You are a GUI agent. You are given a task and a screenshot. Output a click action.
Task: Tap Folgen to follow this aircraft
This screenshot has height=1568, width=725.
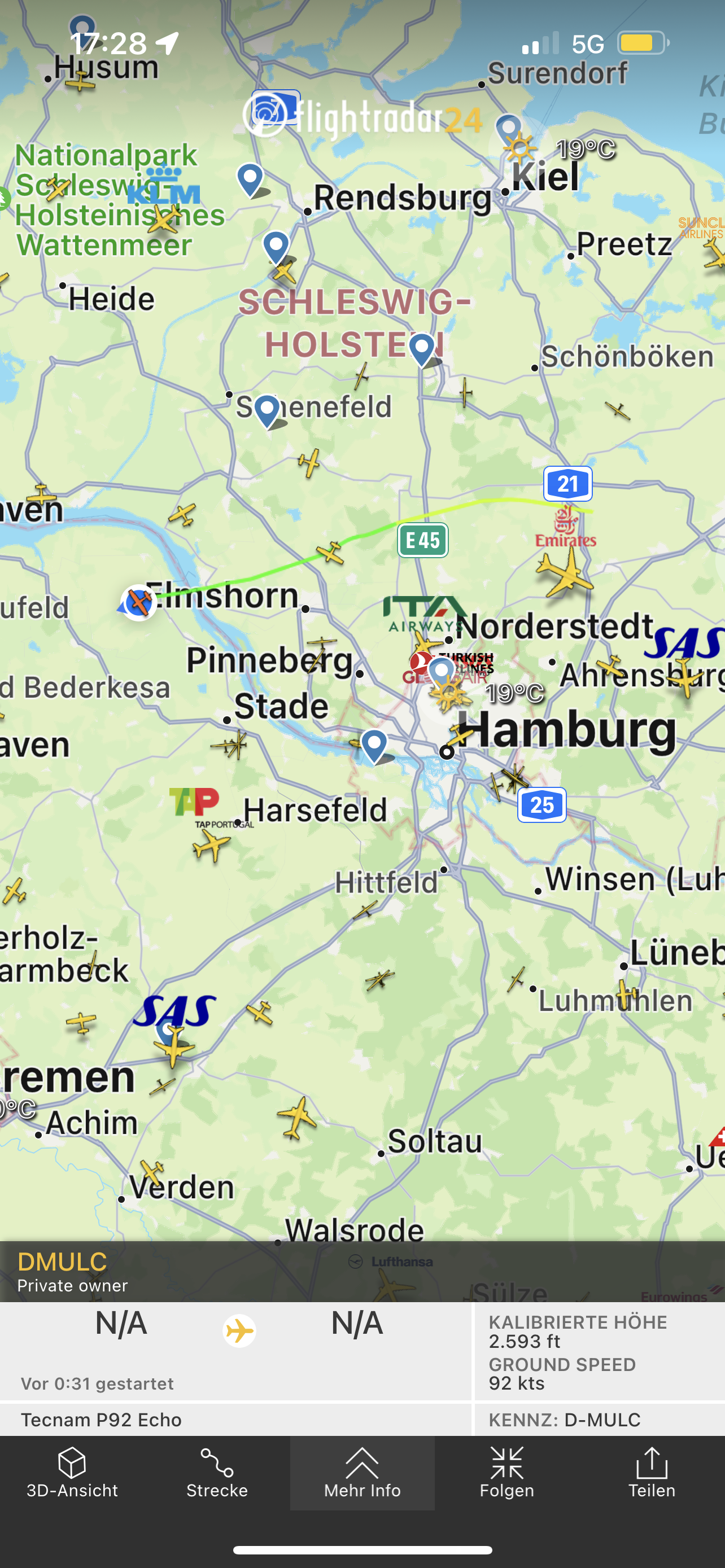[507, 1473]
